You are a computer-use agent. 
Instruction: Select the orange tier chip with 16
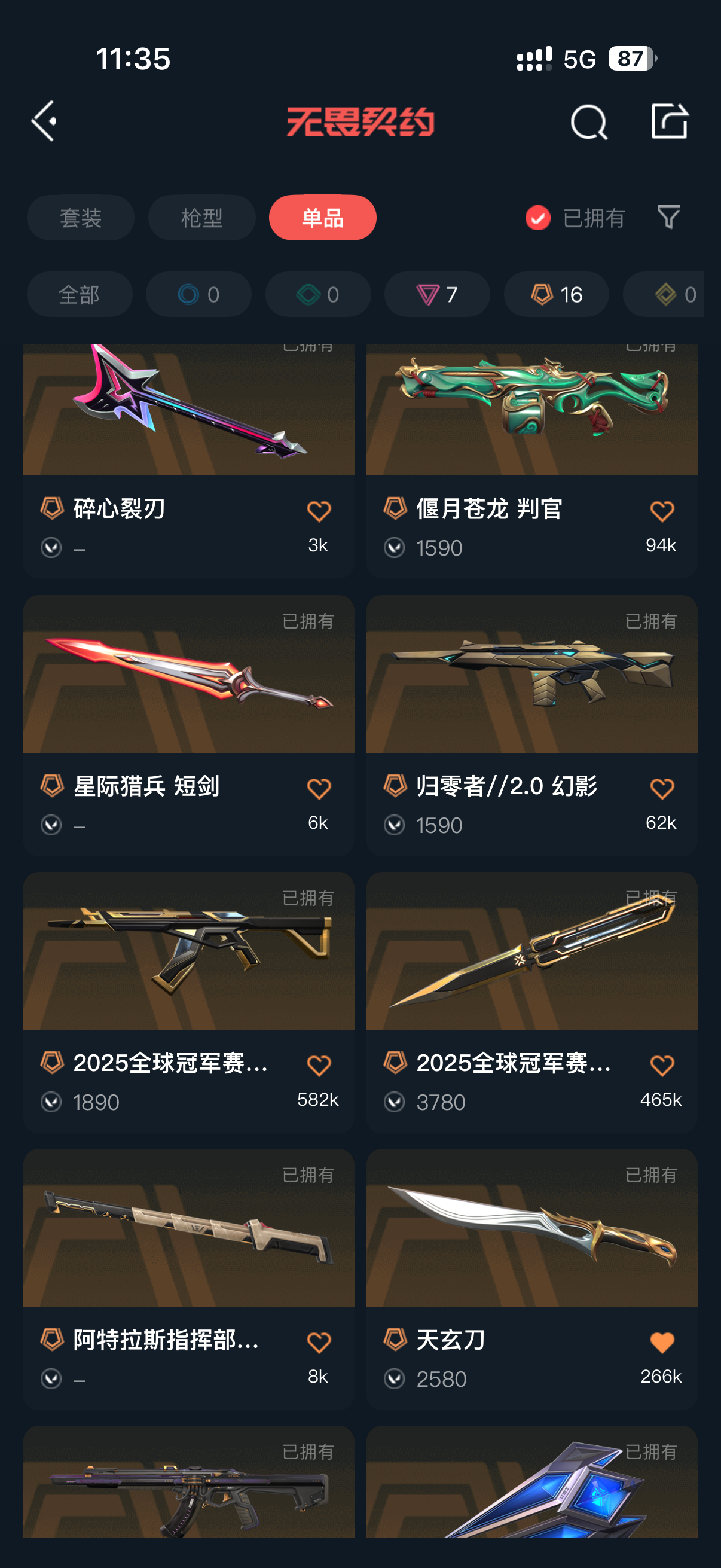[x=556, y=295]
